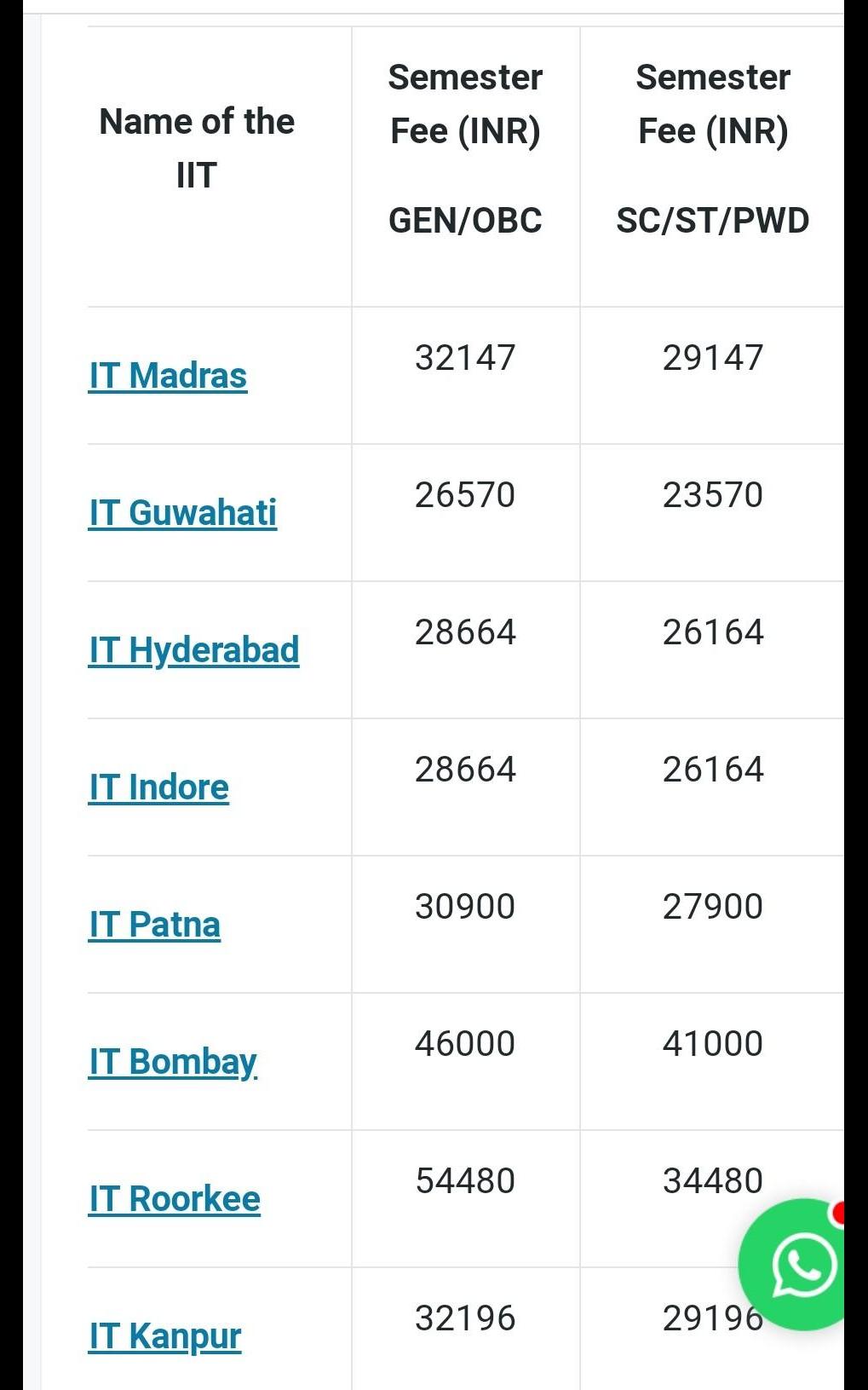Tap the IIT Indore link
Screen dimensions: 868x1390
tap(158, 787)
